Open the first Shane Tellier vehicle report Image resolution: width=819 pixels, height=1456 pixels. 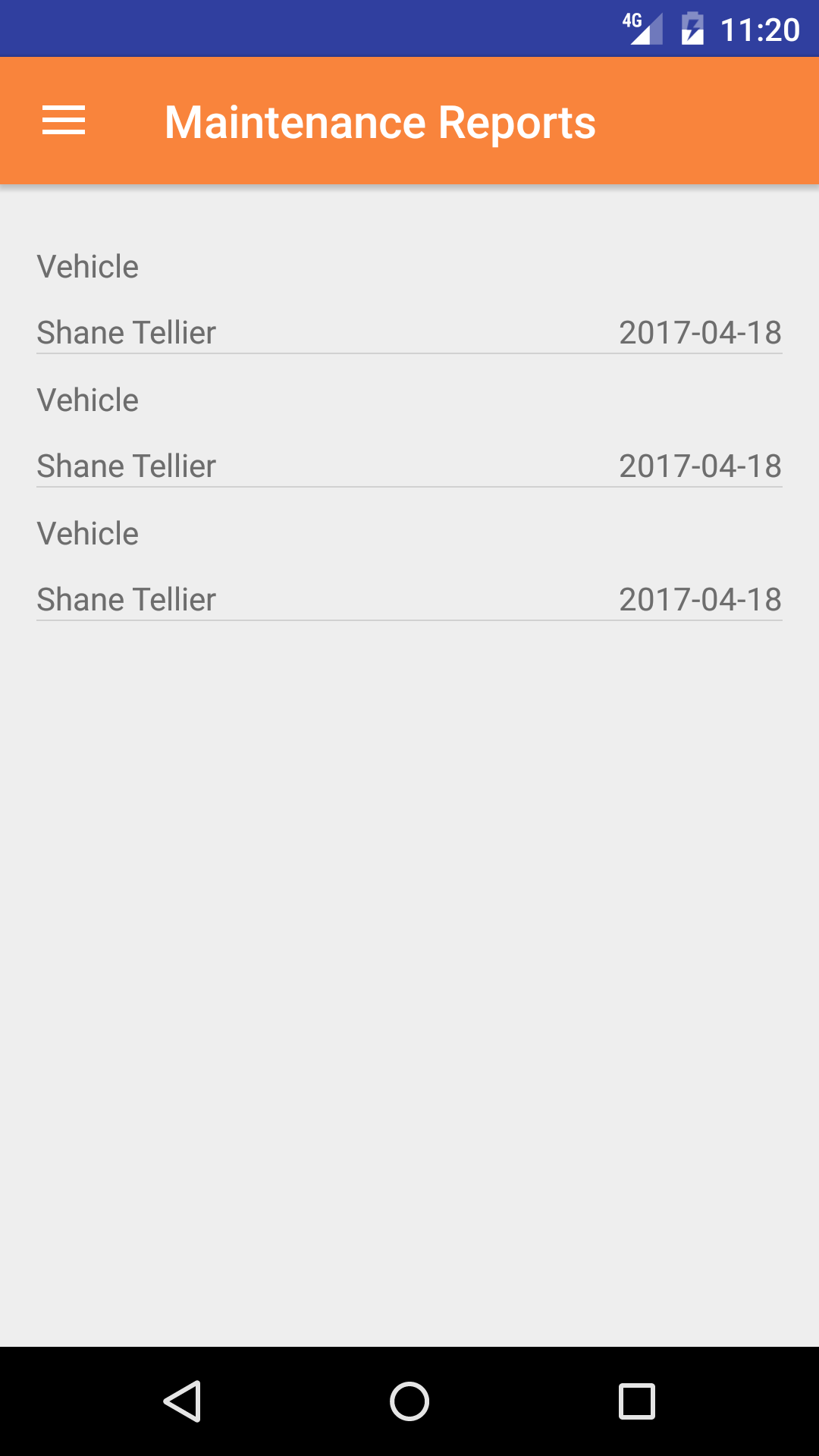(409, 300)
